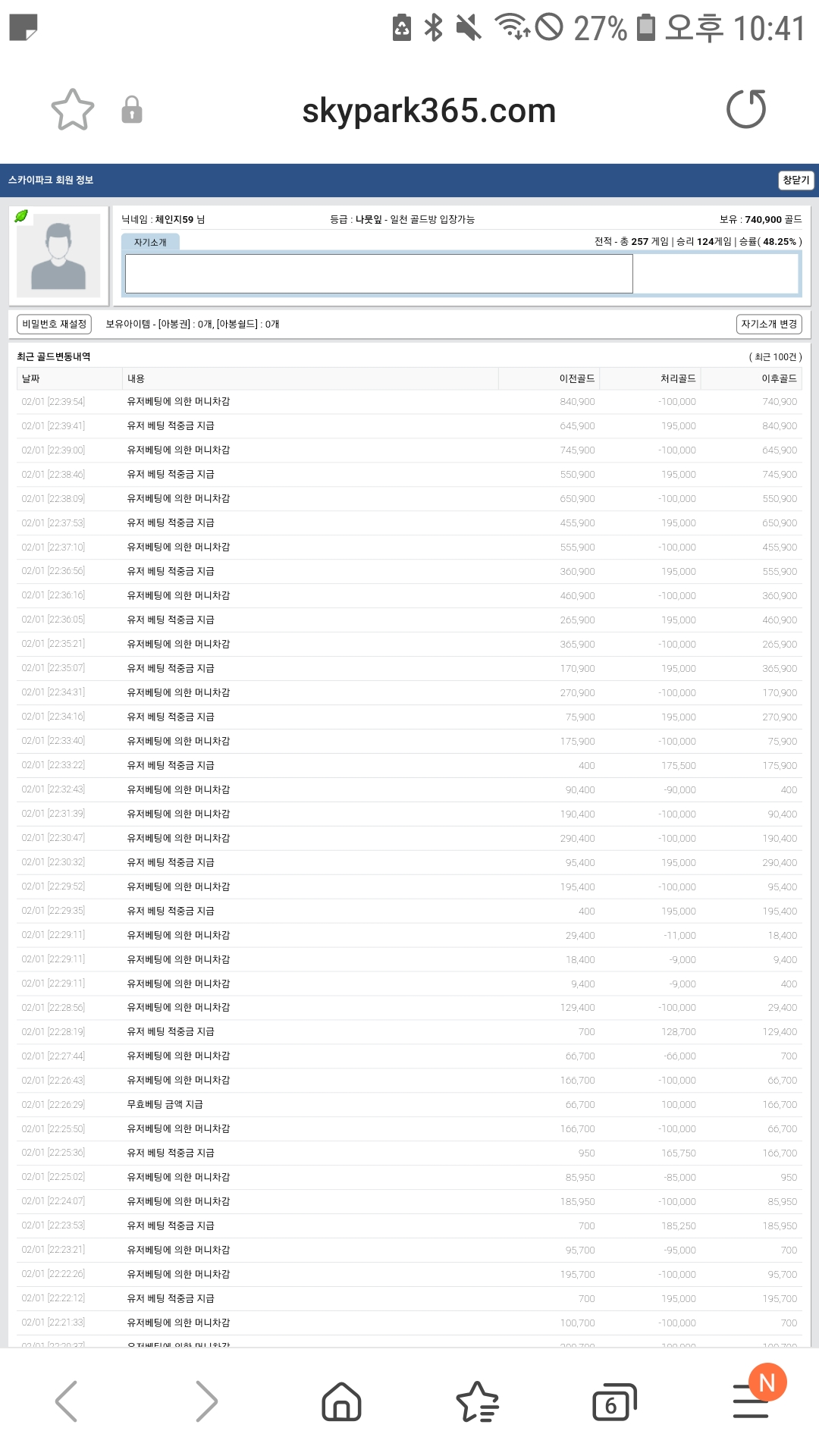Tap 비밀번호 재설정 to reset the password
This screenshot has height=1456, width=819.
pos(54,324)
